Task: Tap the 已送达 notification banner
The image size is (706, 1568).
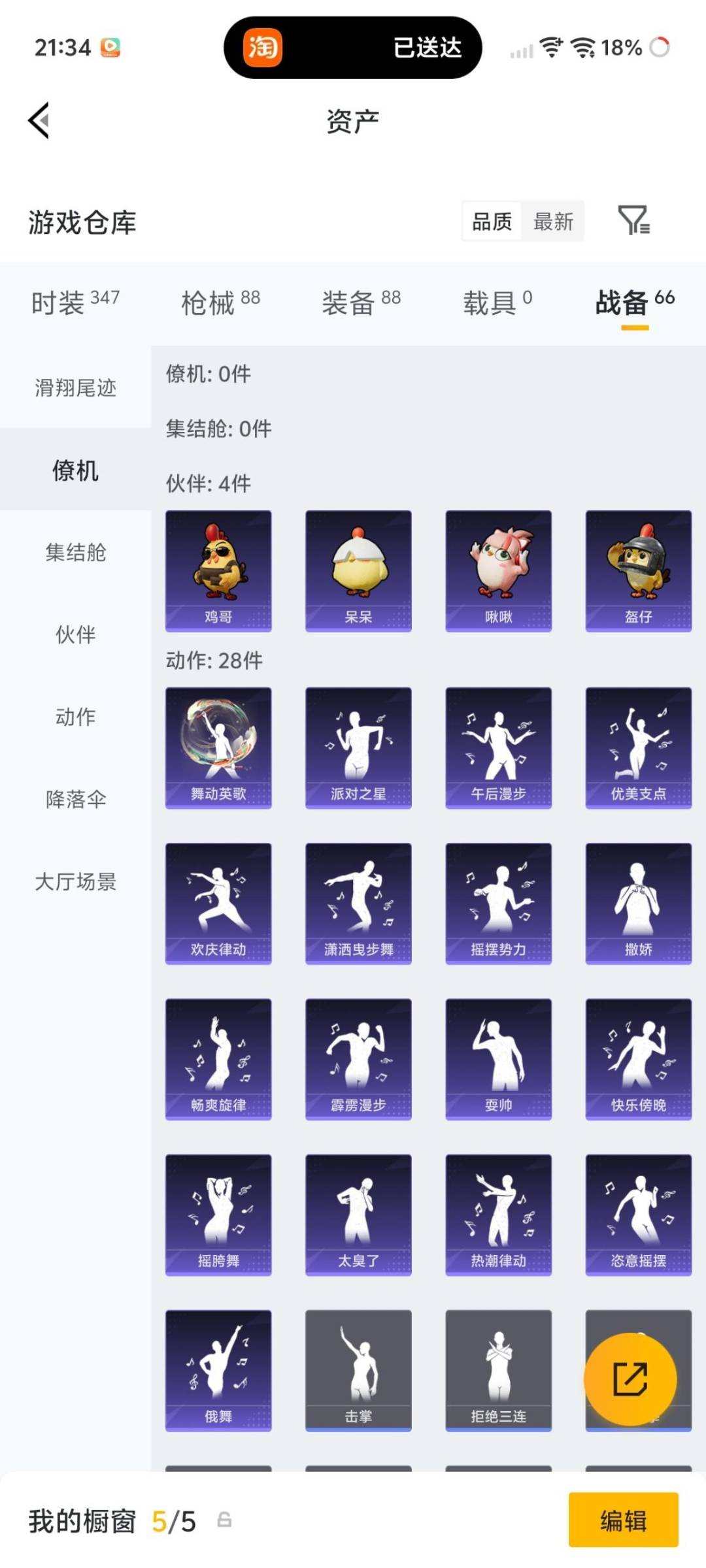Action: [428, 48]
